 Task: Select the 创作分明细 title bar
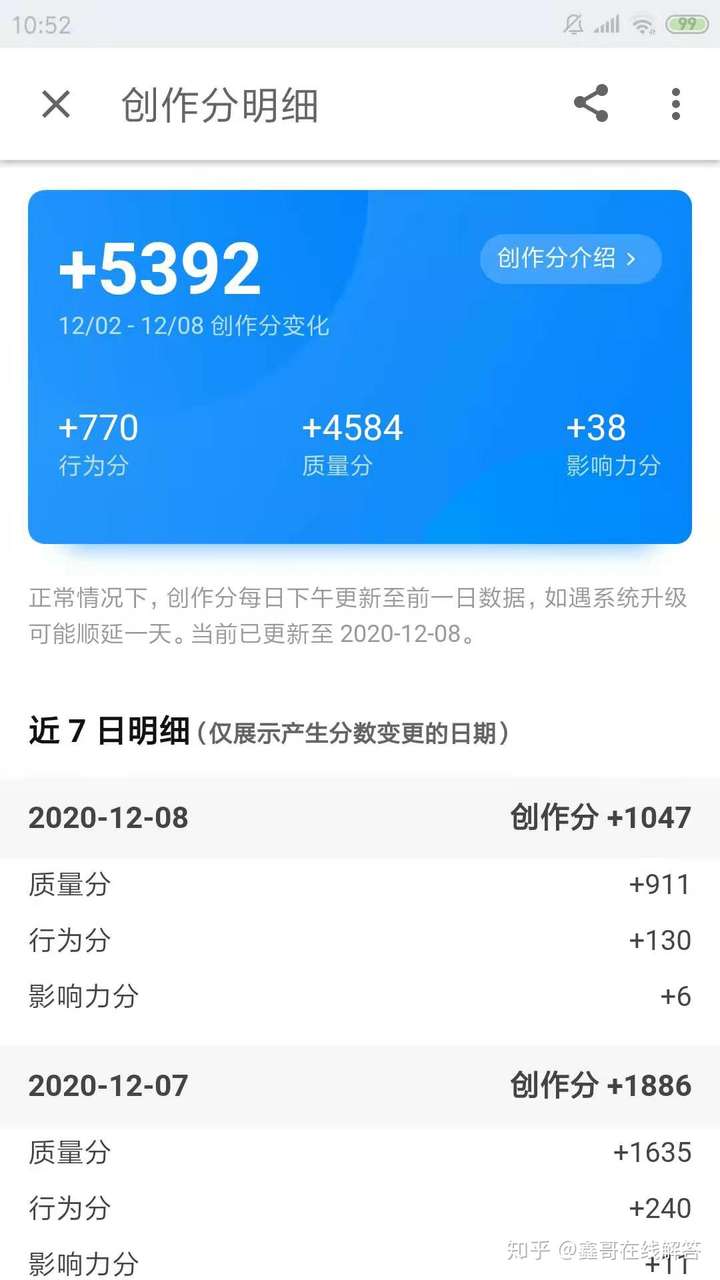(x=218, y=104)
